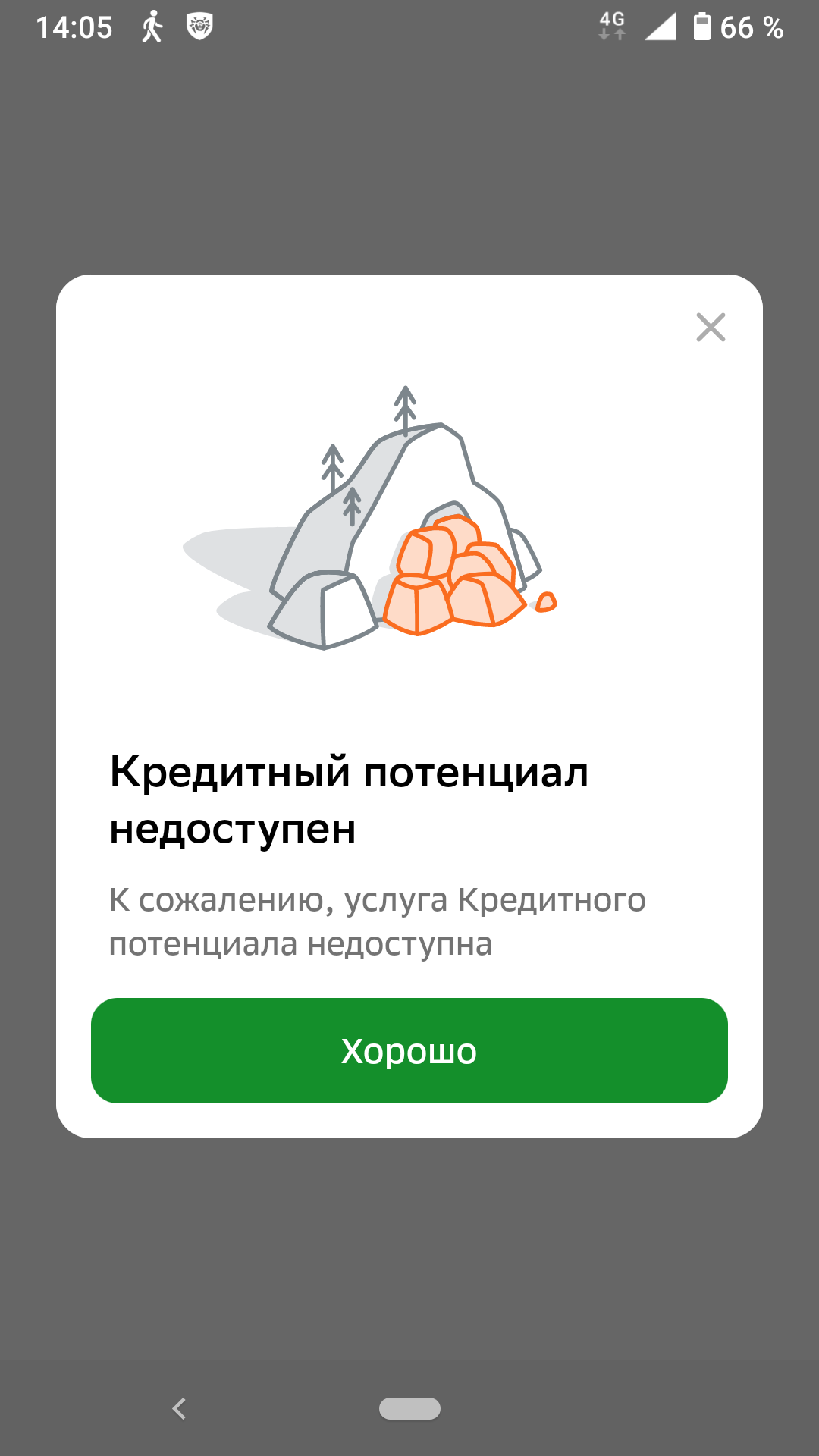The image size is (819, 1456).
Task: Tap the home pill in the navigation bar
Action: click(x=409, y=1408)
